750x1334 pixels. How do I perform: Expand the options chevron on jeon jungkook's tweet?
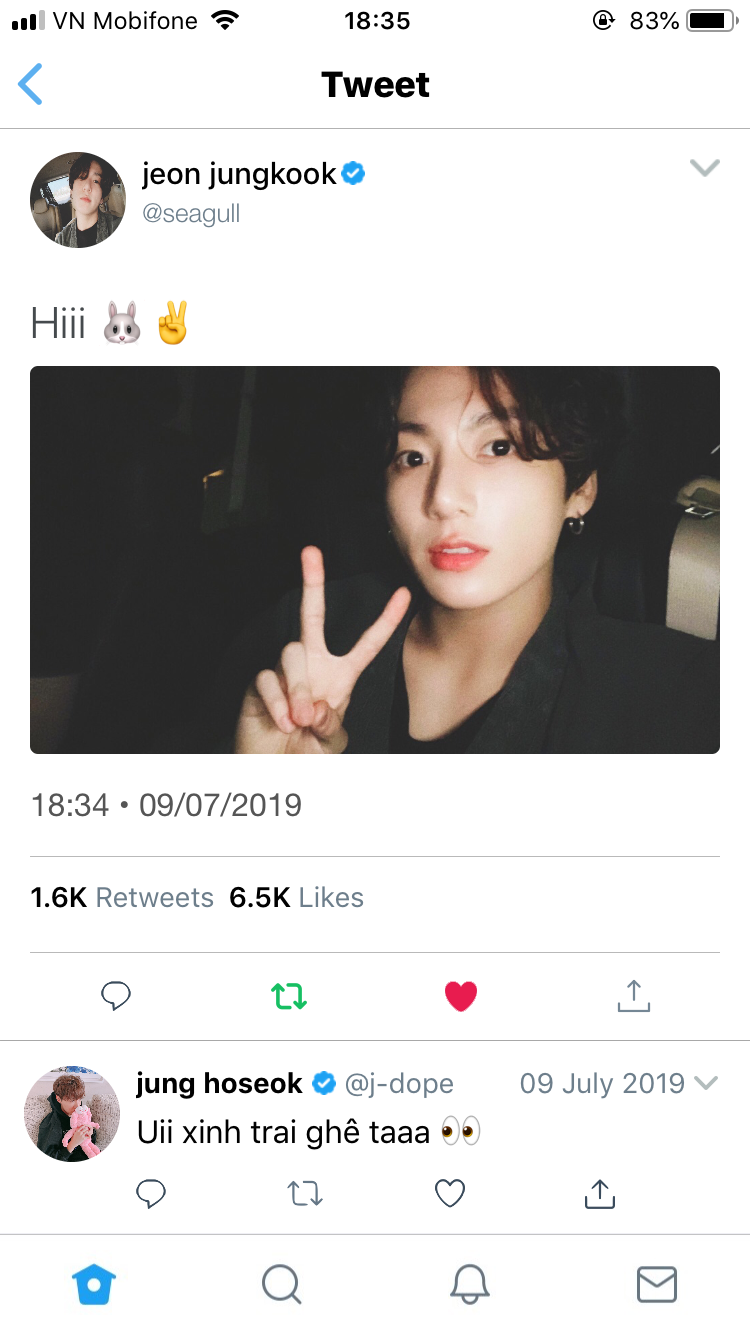point(705,168)
